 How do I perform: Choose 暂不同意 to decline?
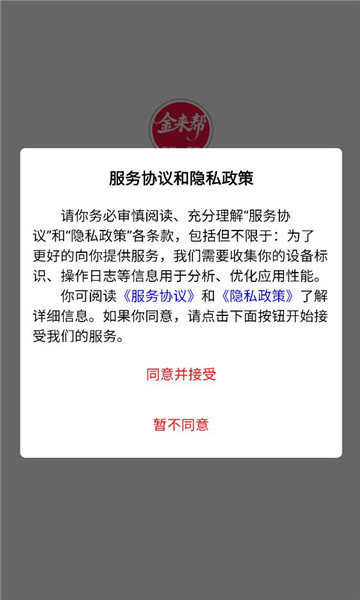[181, 425]
